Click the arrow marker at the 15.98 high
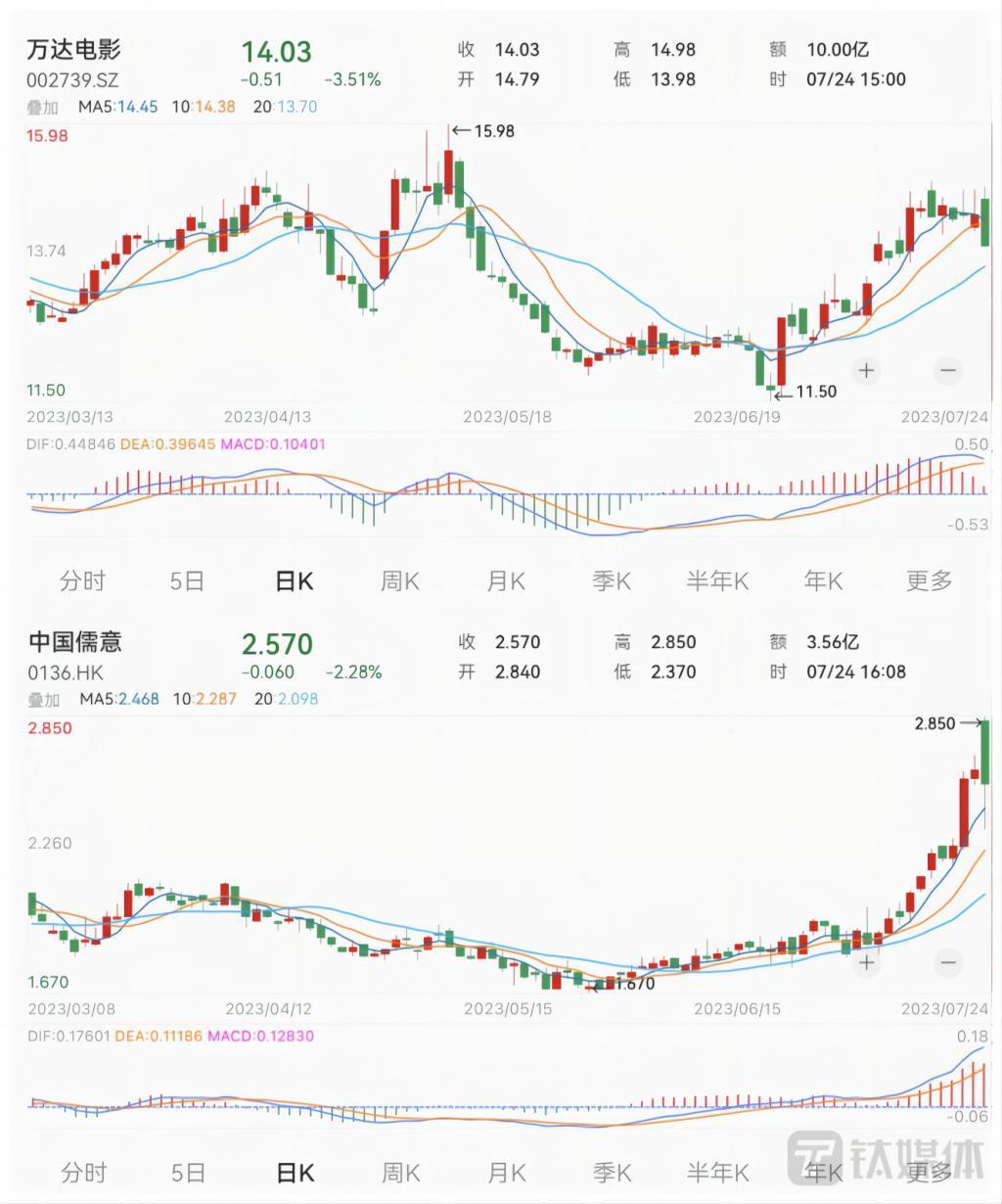The image size is (1002, 1204). click(460, 129)
